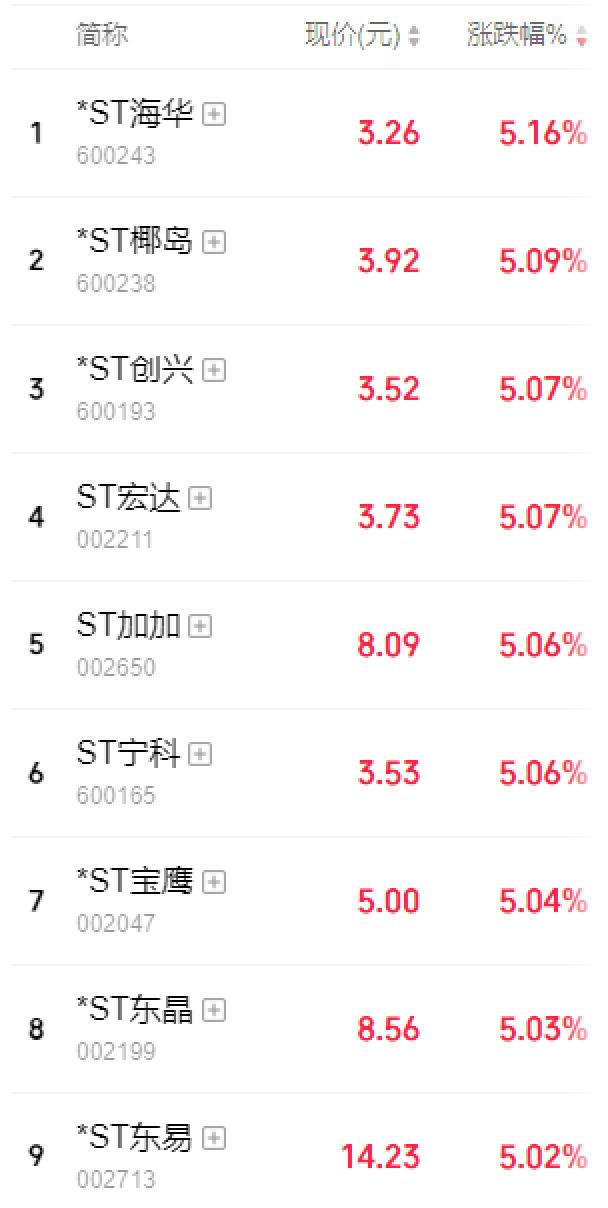Sort by 现价(元) column
Screen dimensions: 608x1208
(x=362, y=36)
